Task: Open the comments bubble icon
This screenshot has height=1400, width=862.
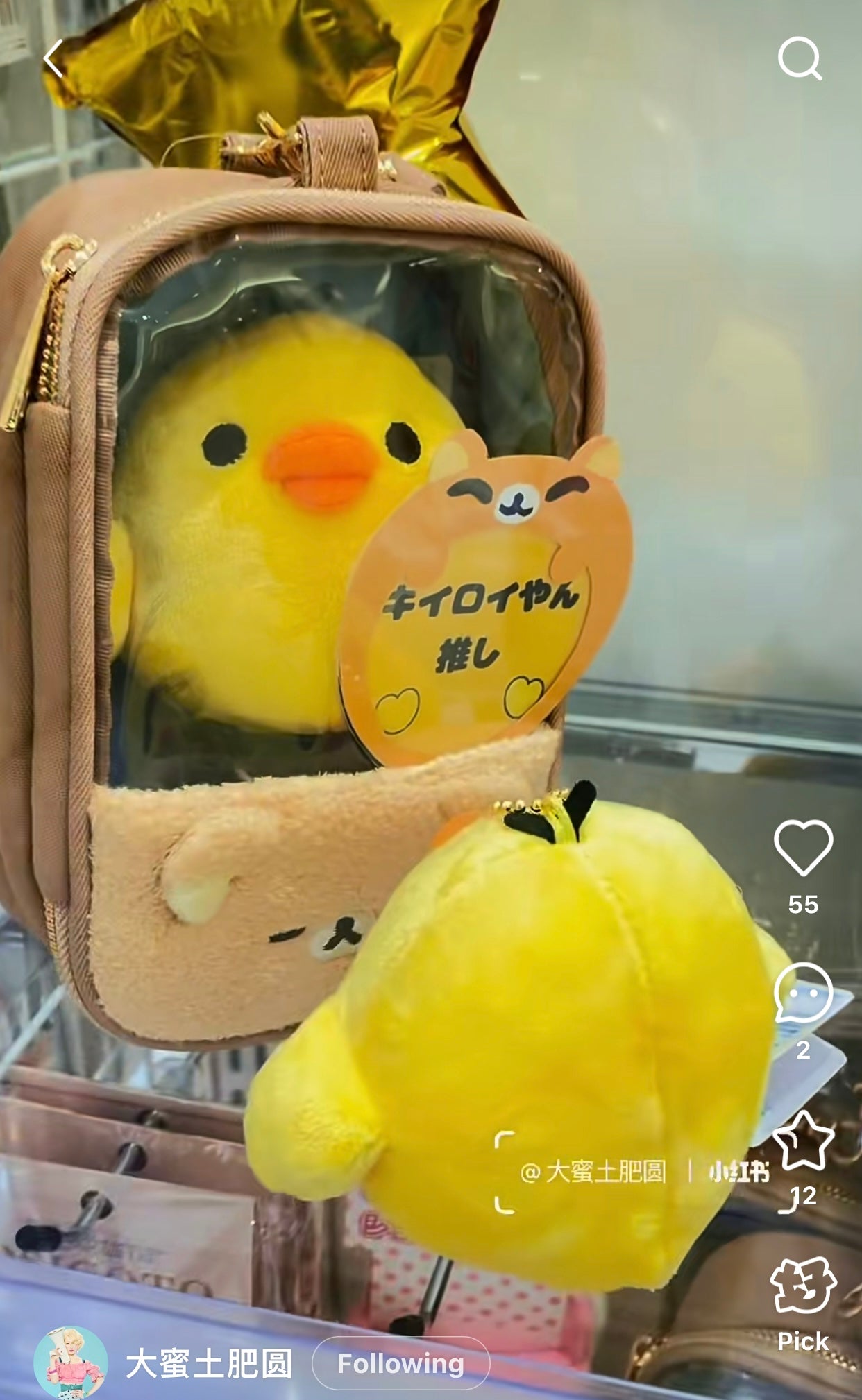Action: [803, 993]
